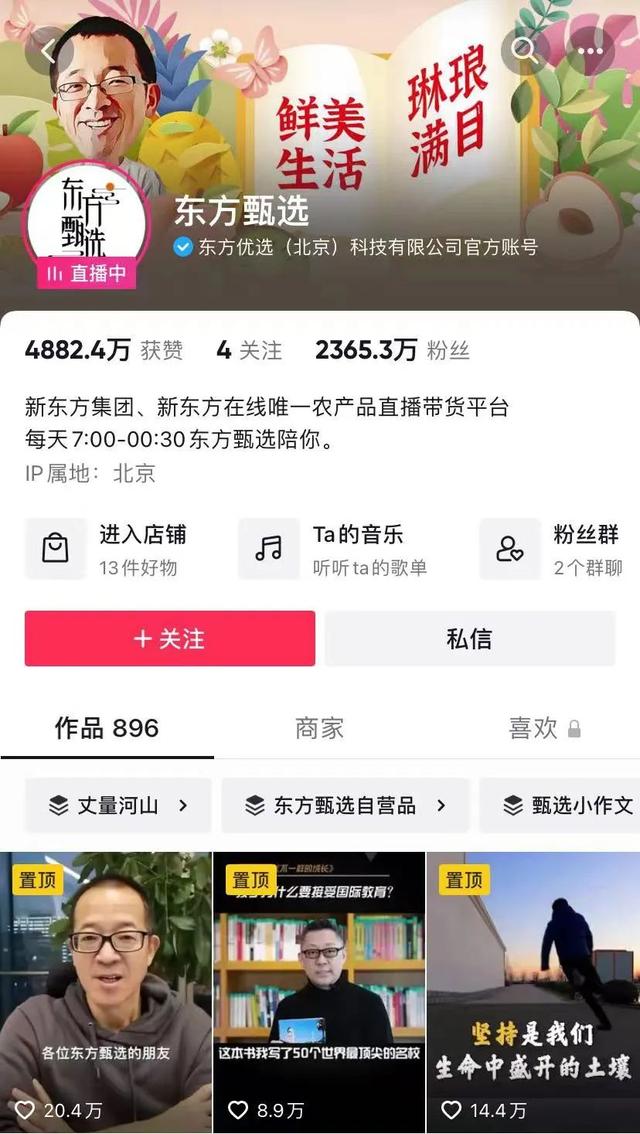Send a private message via 私信
The width and height of the screenshot is (640, 1134).
click(x=469, y=639)
